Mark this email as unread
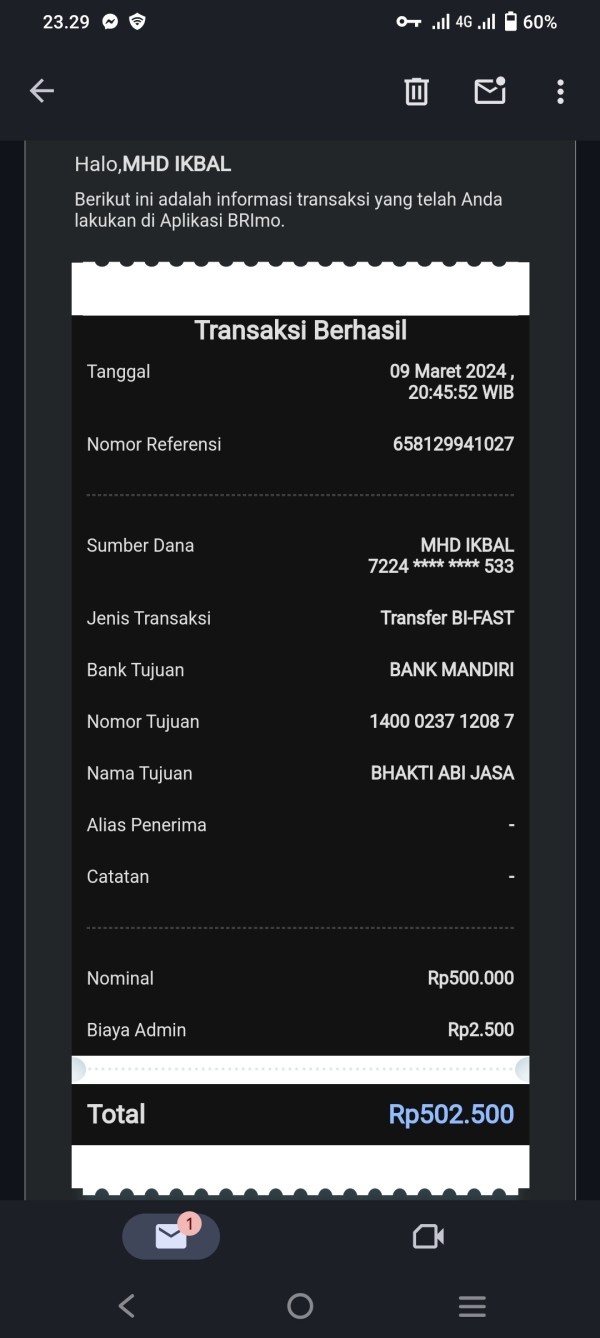Viewport: 600px width, 1338px height. pos(489,90)
